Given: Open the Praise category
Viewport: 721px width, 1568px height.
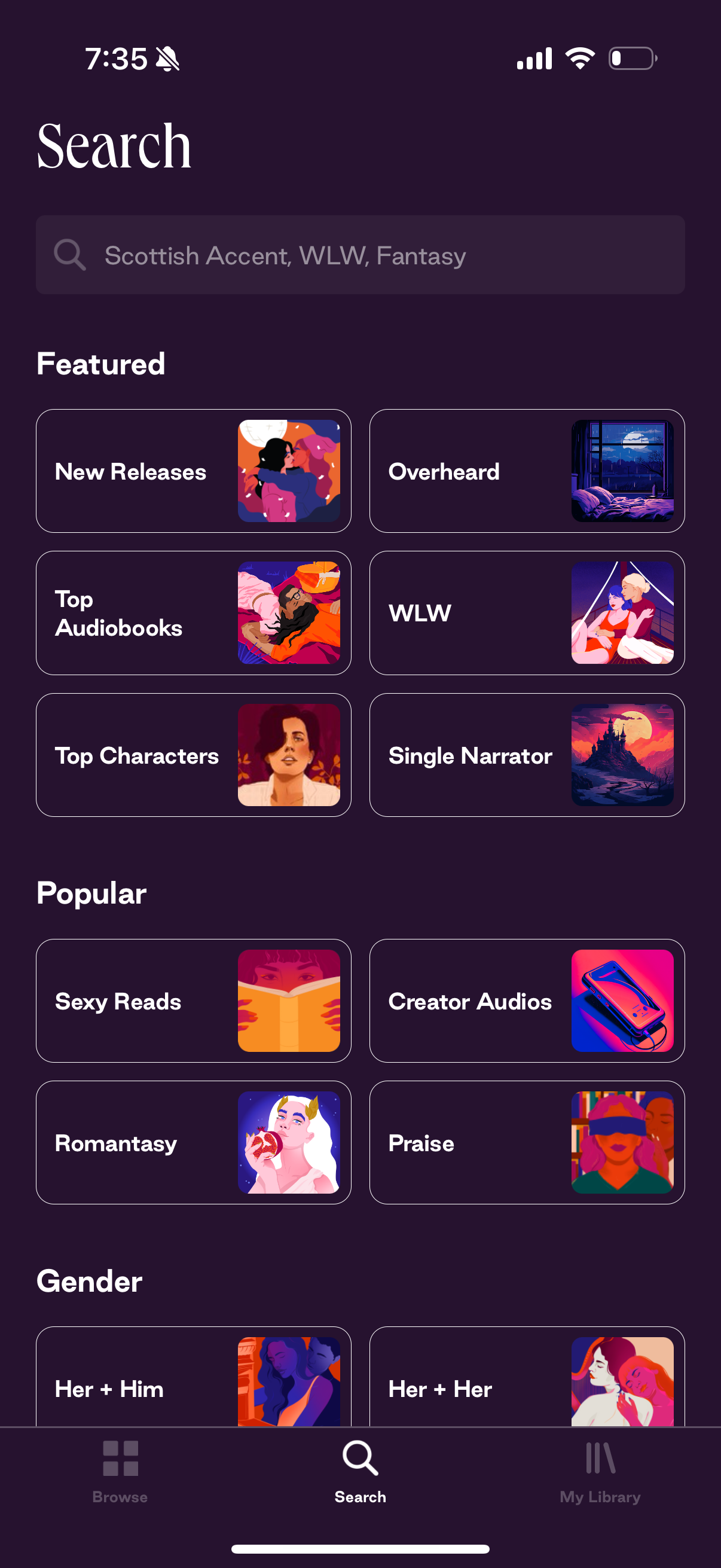Looking at the screenshot, I should point(527,1143).
